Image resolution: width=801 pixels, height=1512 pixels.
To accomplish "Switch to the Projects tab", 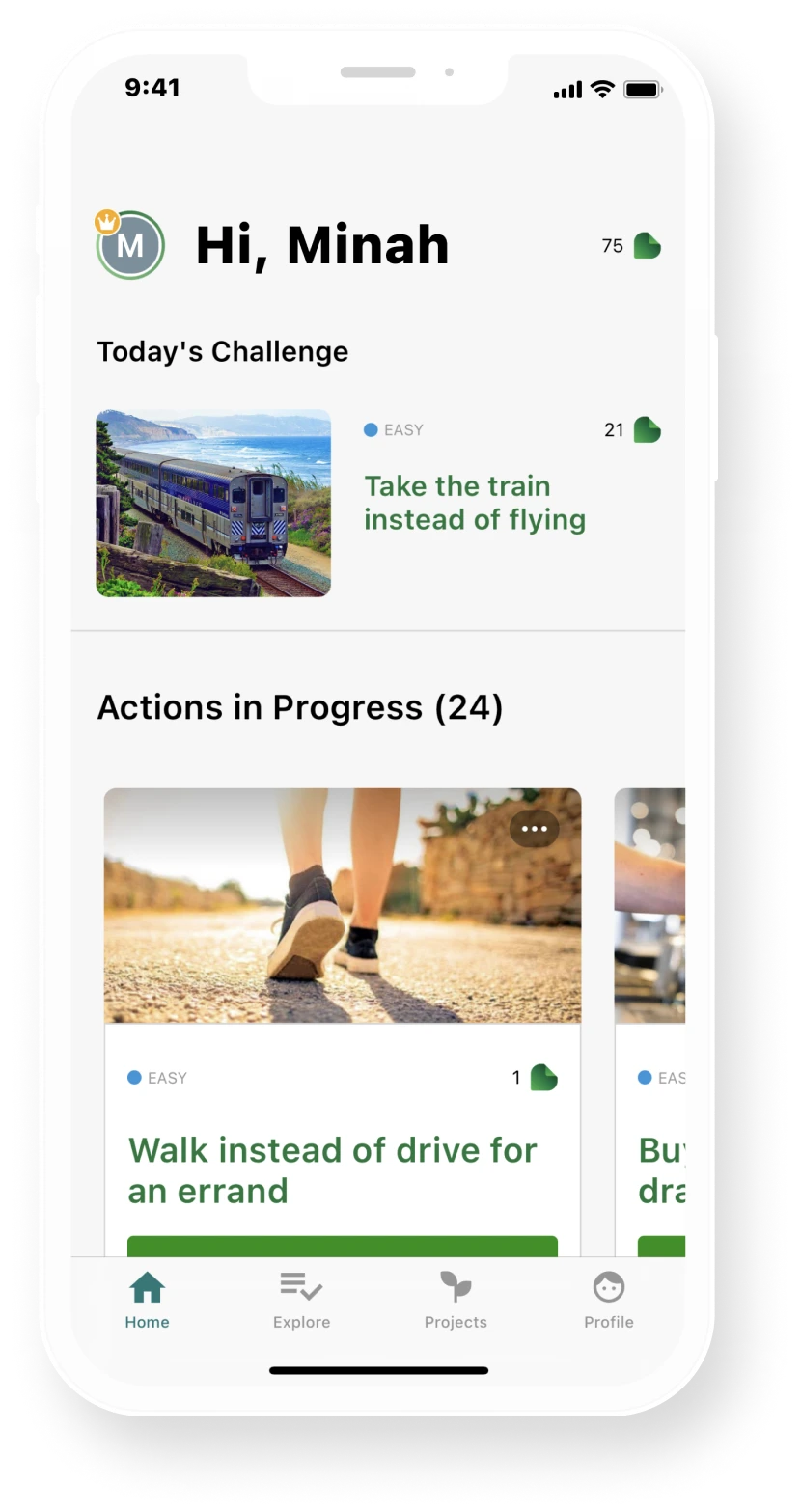I will coord(456,1301).
